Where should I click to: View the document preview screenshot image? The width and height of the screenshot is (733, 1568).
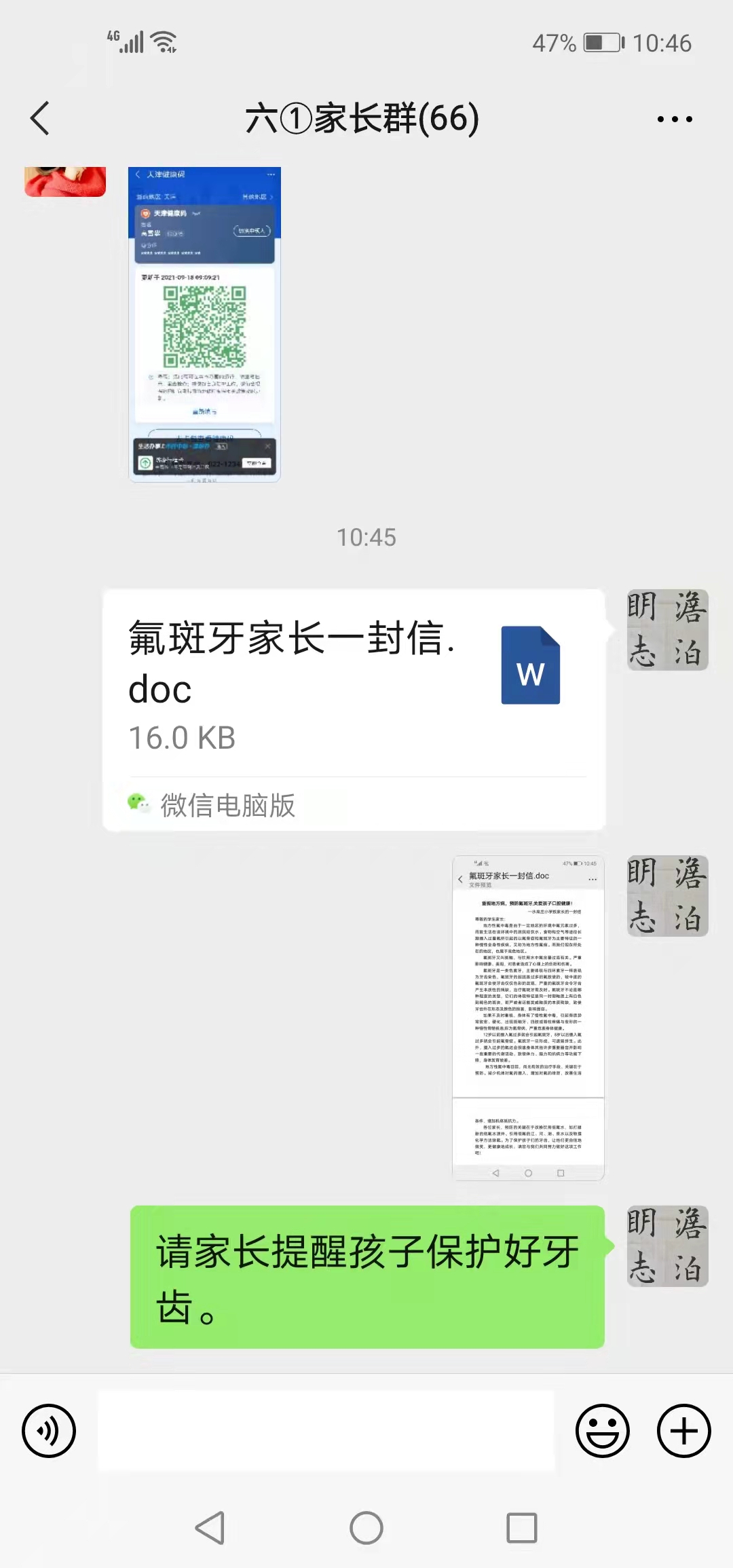pos(528,1018)
